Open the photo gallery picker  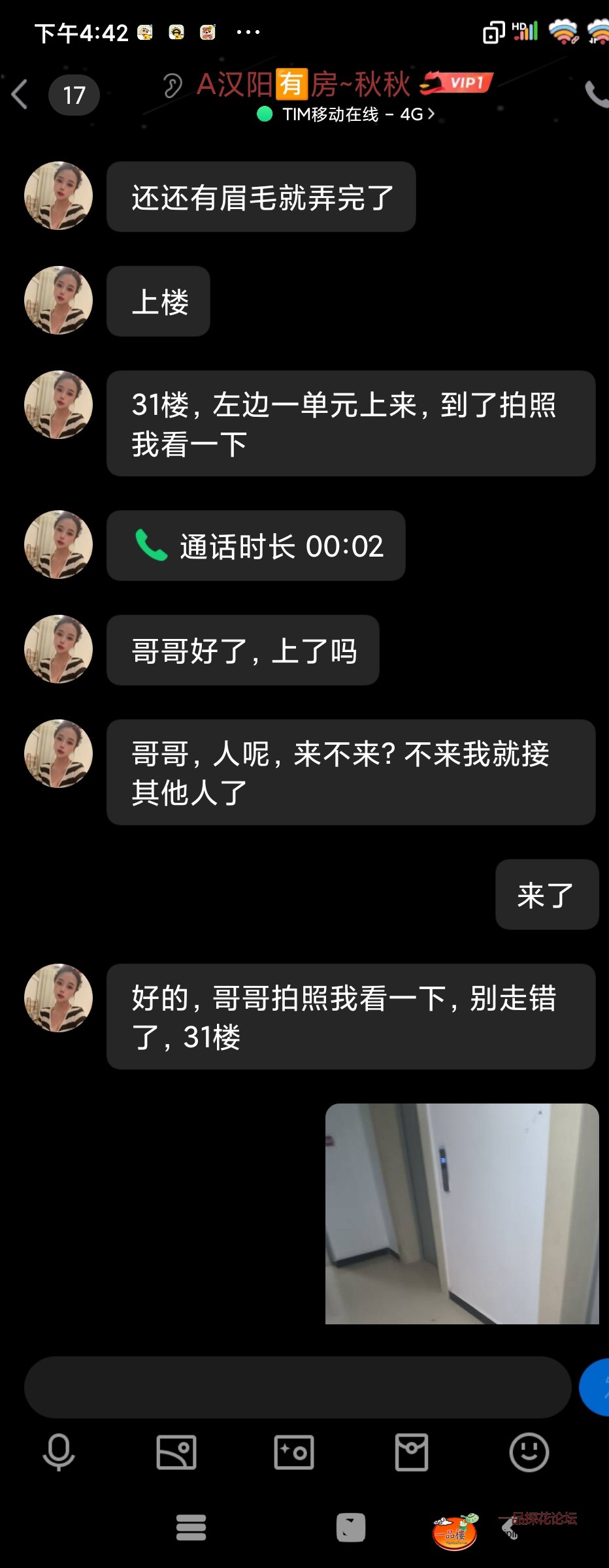point(176,1452)
